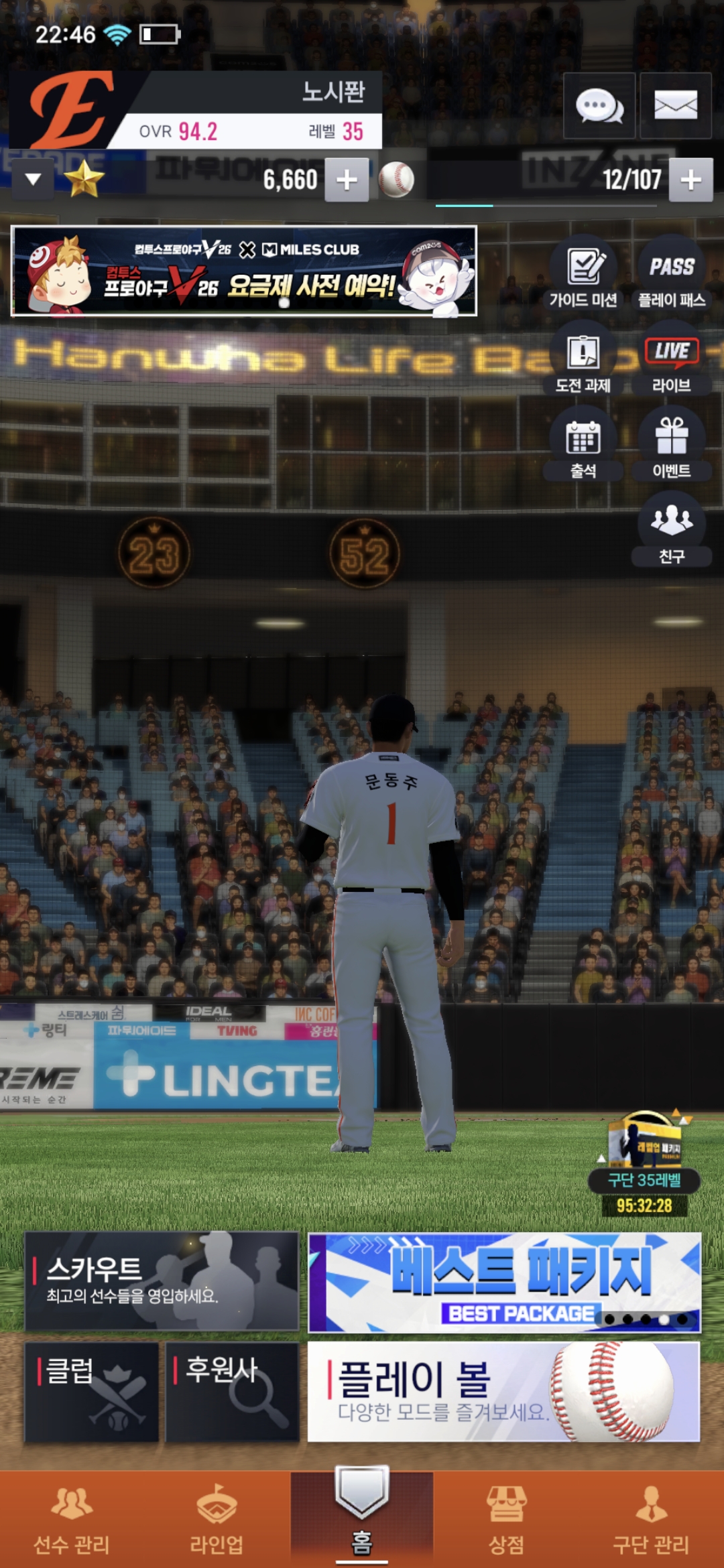Viewport: 724px width, 1568px height.
Task: Open 스카우트 to recruit players
Action: click(x=162, y=1281)
